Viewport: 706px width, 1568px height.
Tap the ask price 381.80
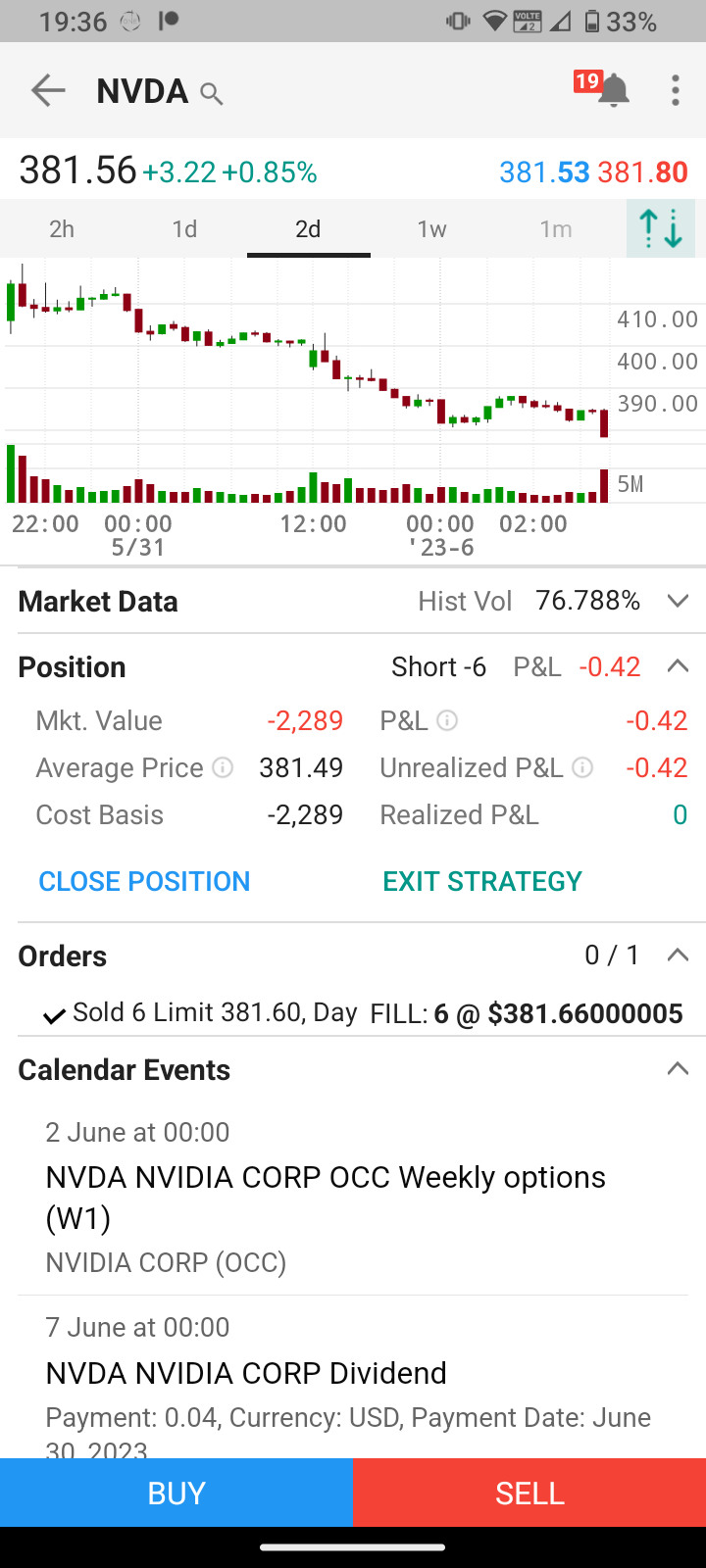642,171
